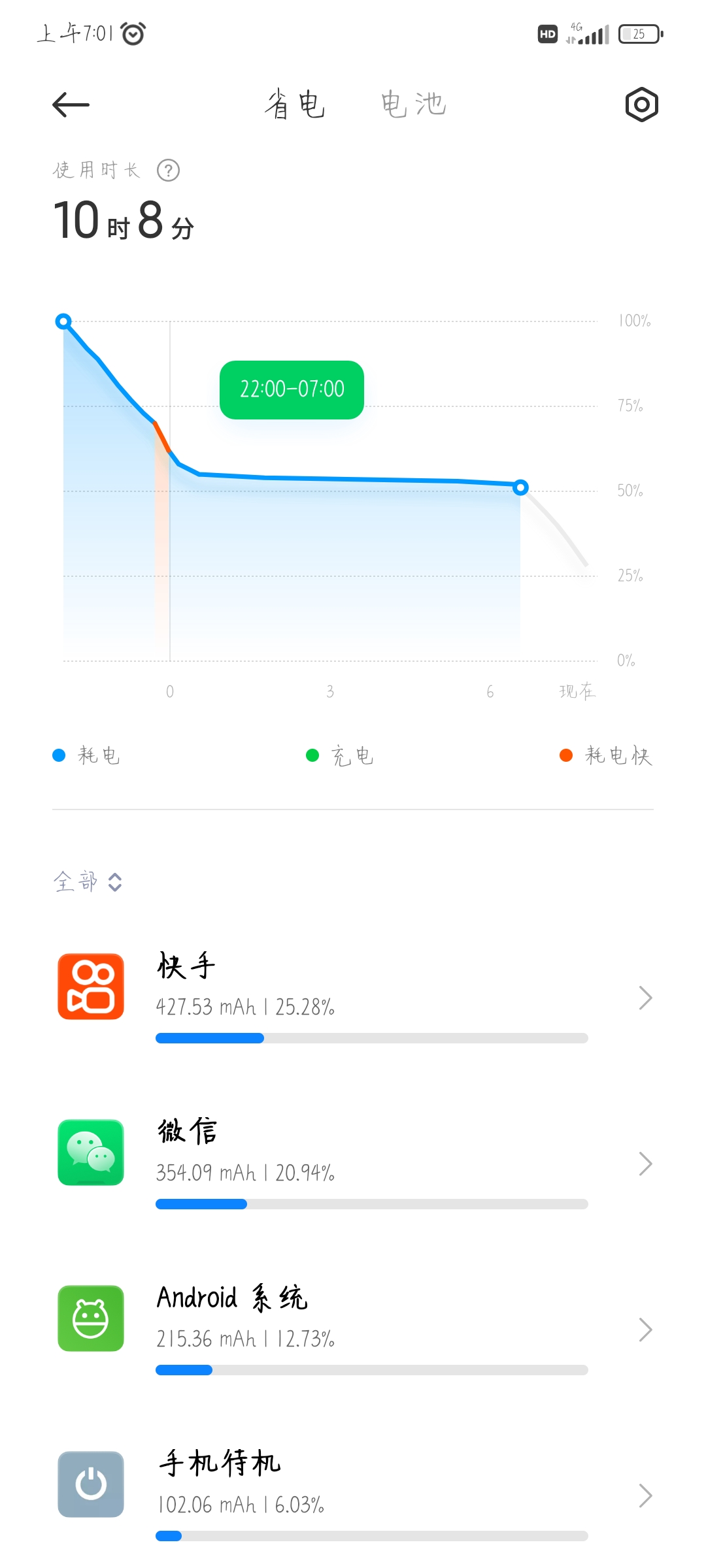This screenshot has height=1568, width=706.
Task: Open 微信 power usage details
Action: pyautogui.click(x=353, y=1164)
